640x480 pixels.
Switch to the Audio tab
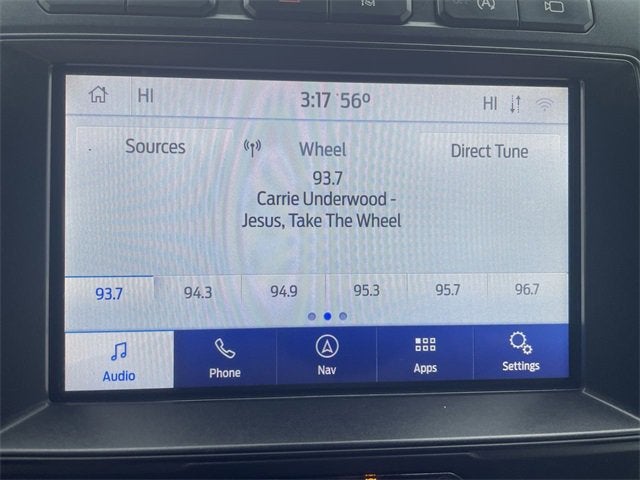[119, 360]
